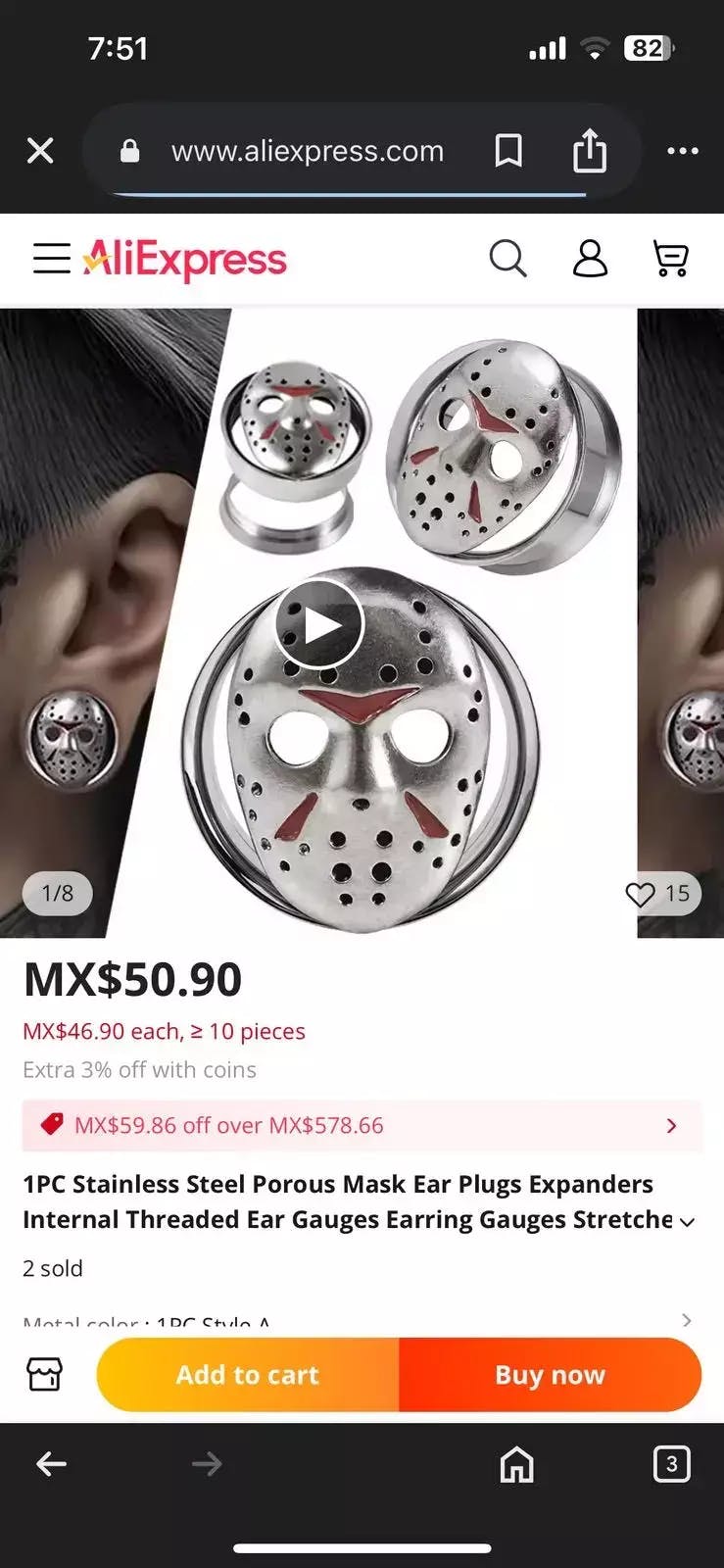Viewport: 724px width, 1568px height.
Task: Buy now
Action: (x=550, y=1375)
